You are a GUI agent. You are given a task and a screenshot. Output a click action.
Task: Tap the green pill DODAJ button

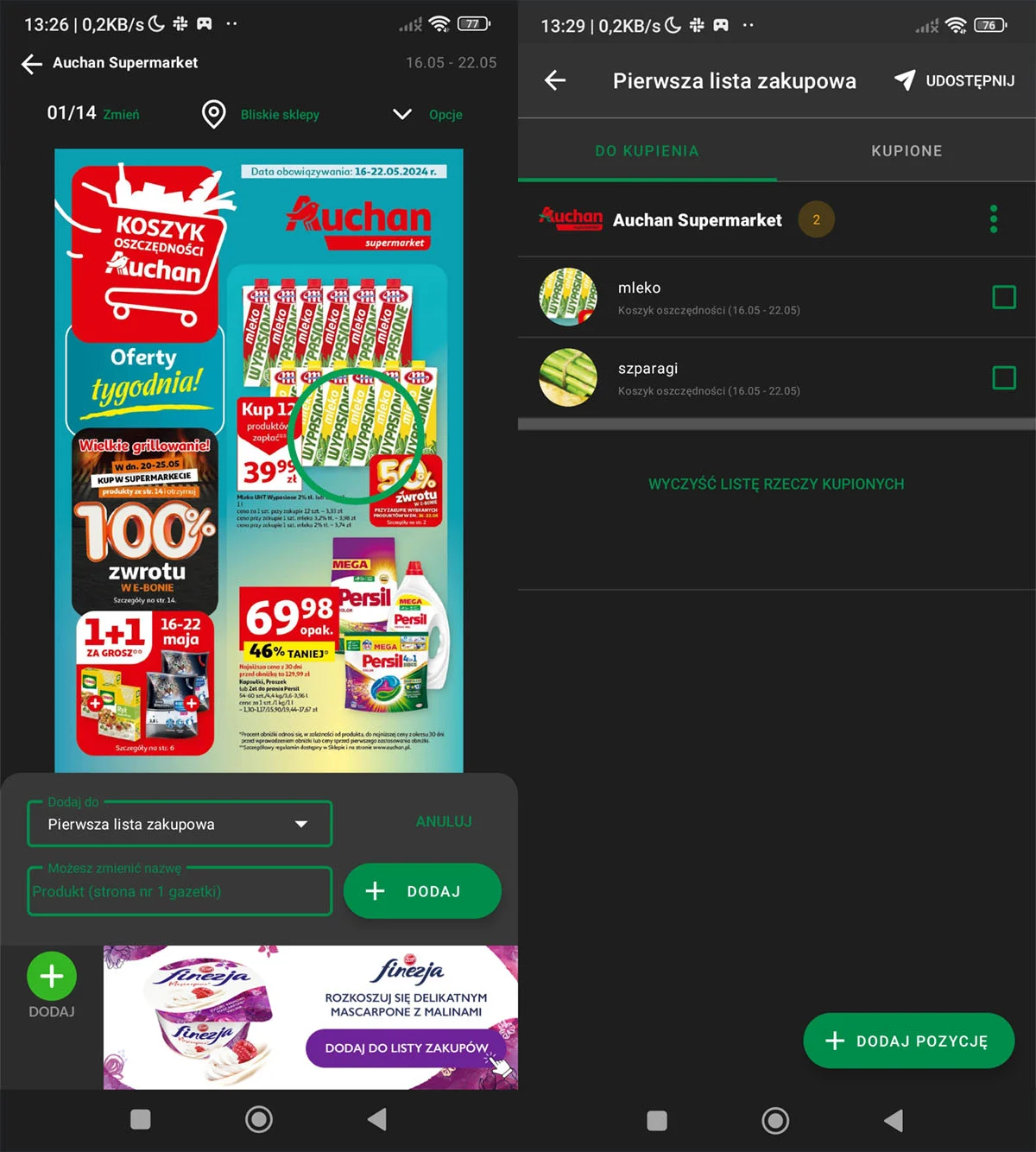point(422,891)
